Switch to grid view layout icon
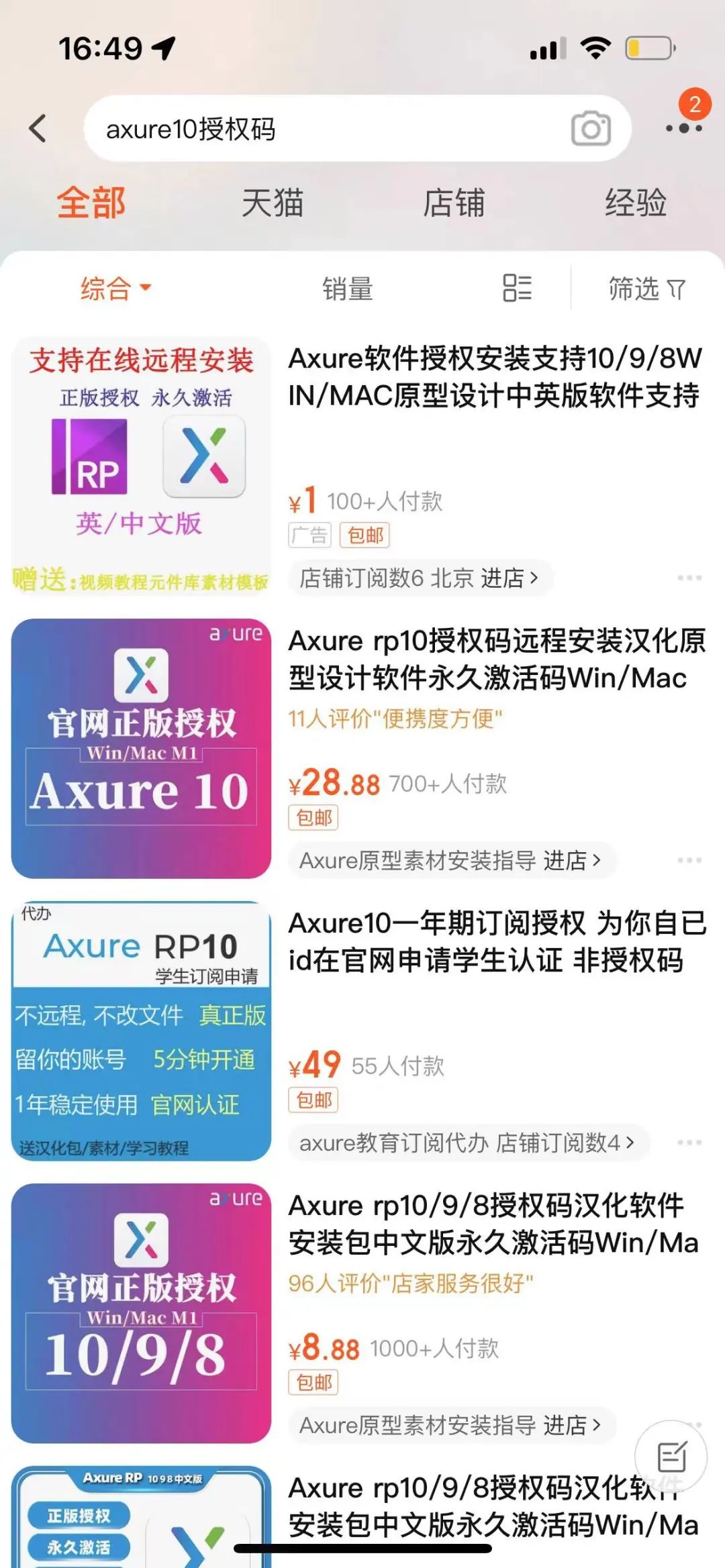725x1568 pixels. pyautogui.click(x=516, y=289)
